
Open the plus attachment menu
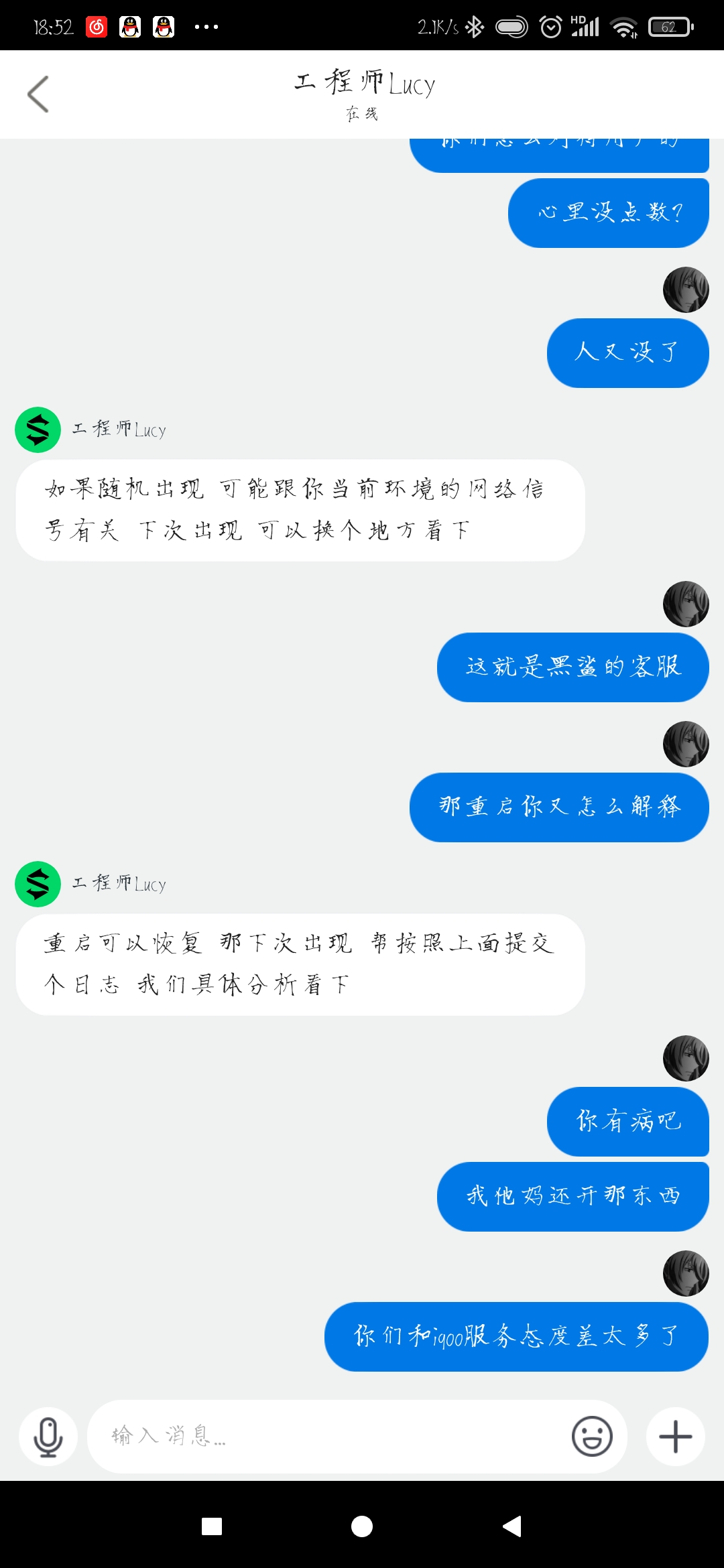click(x=675, y=1437)
